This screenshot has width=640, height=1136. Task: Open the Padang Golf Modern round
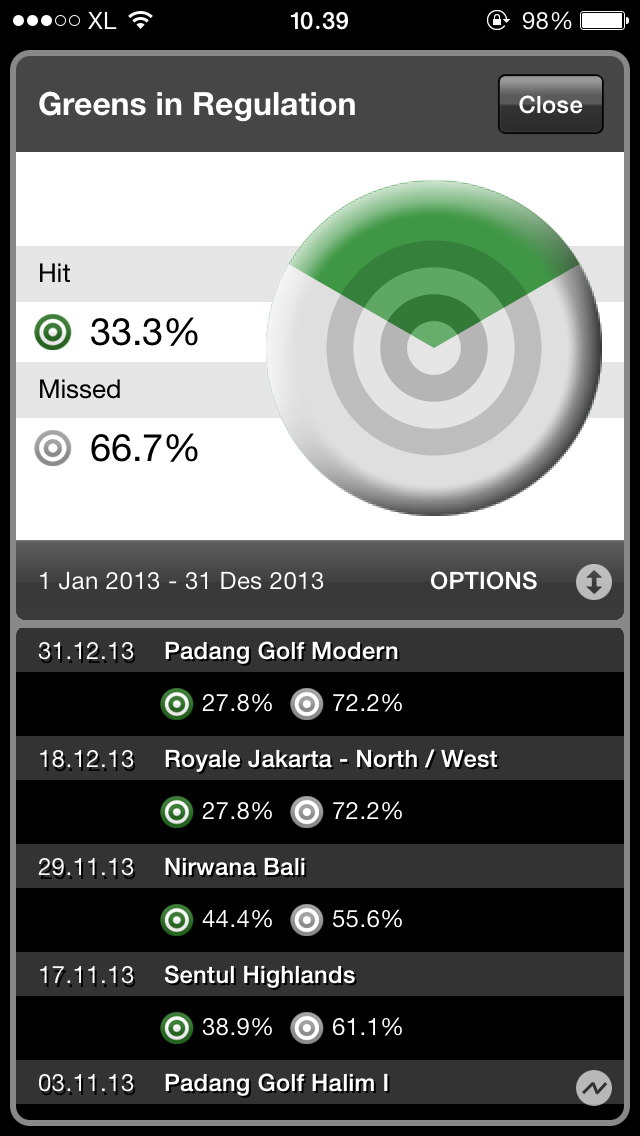click(281, 652)
